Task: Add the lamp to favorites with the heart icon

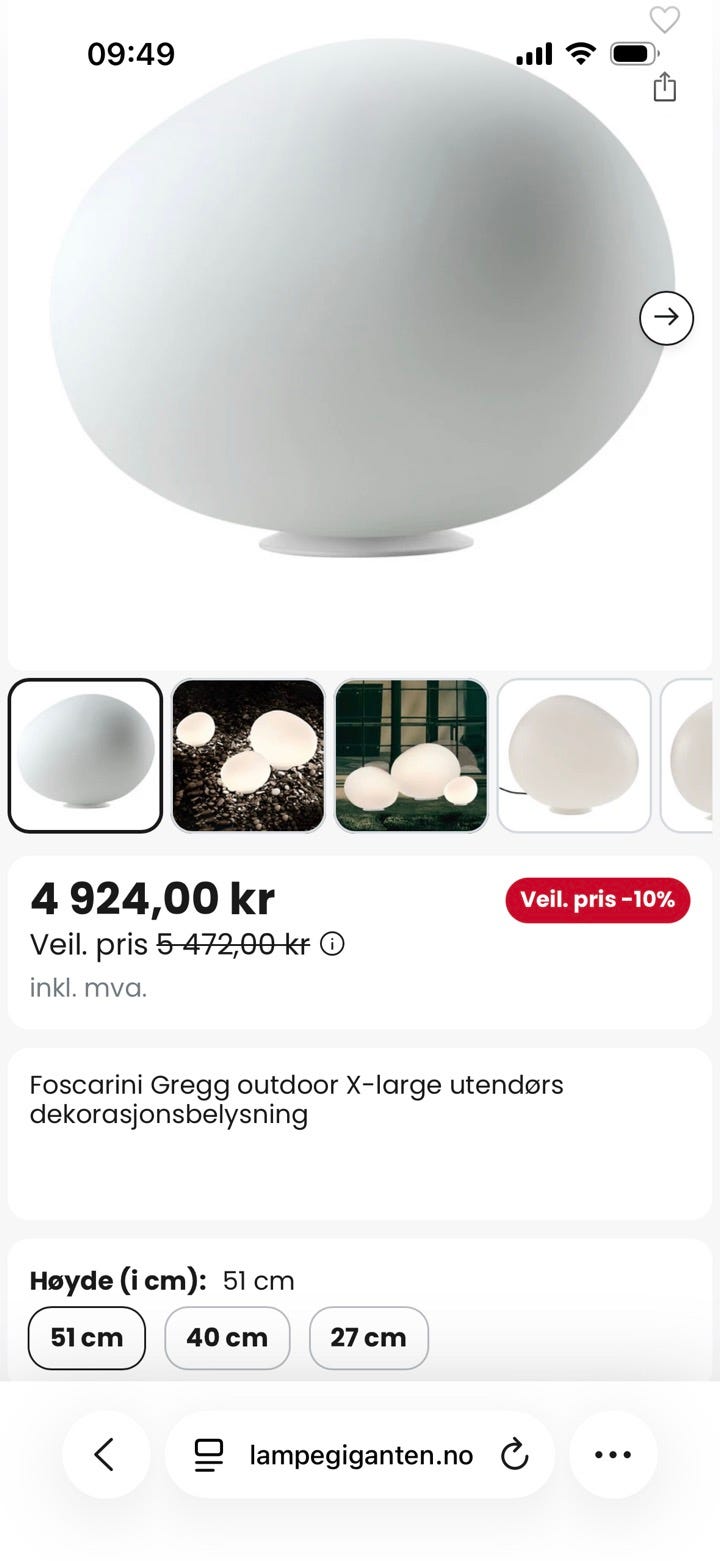Action: [x=664, y=19]
